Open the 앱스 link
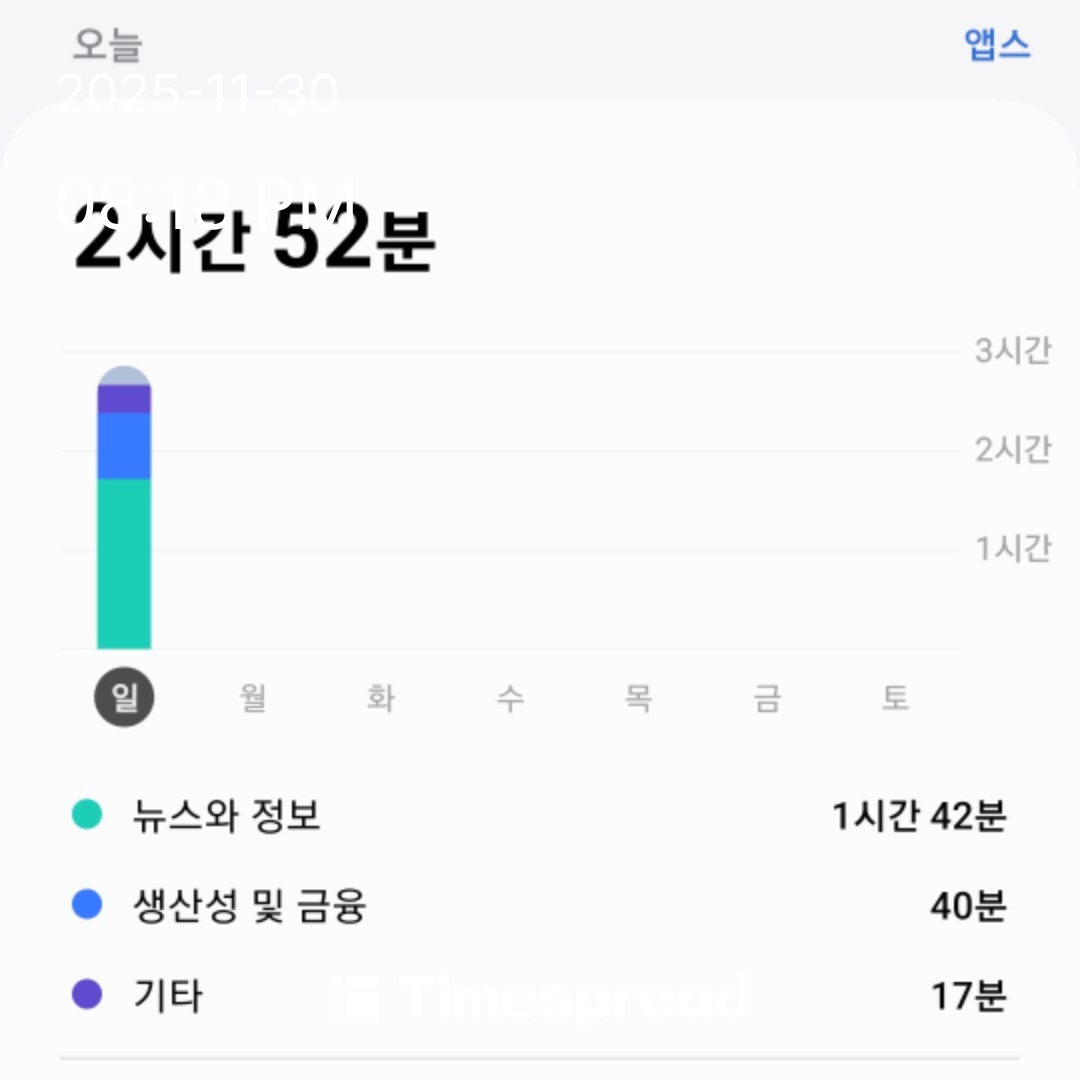Image resolution: width=1080 pixels, height=1080 pixels. (997, 45)
